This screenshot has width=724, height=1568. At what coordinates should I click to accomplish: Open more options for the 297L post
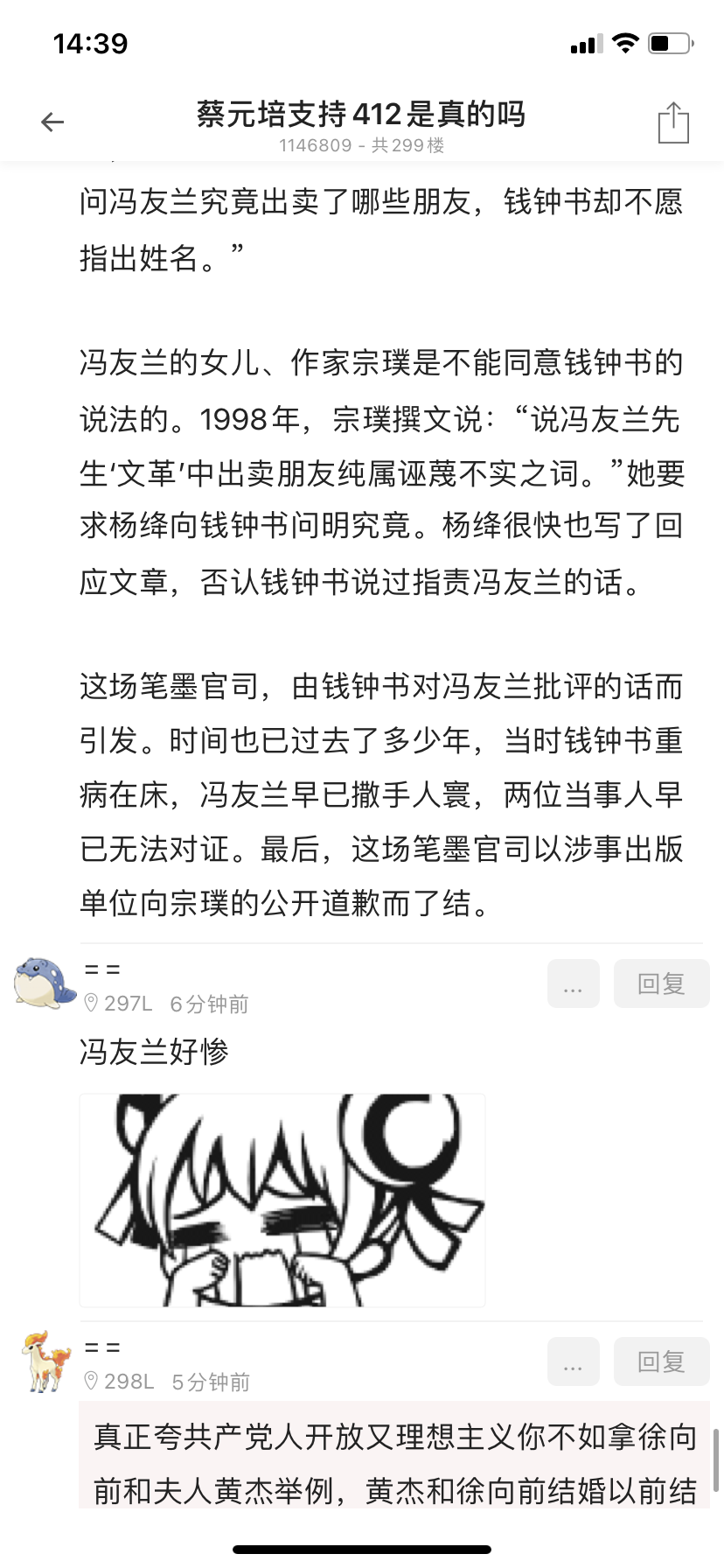tap(574, 983)
